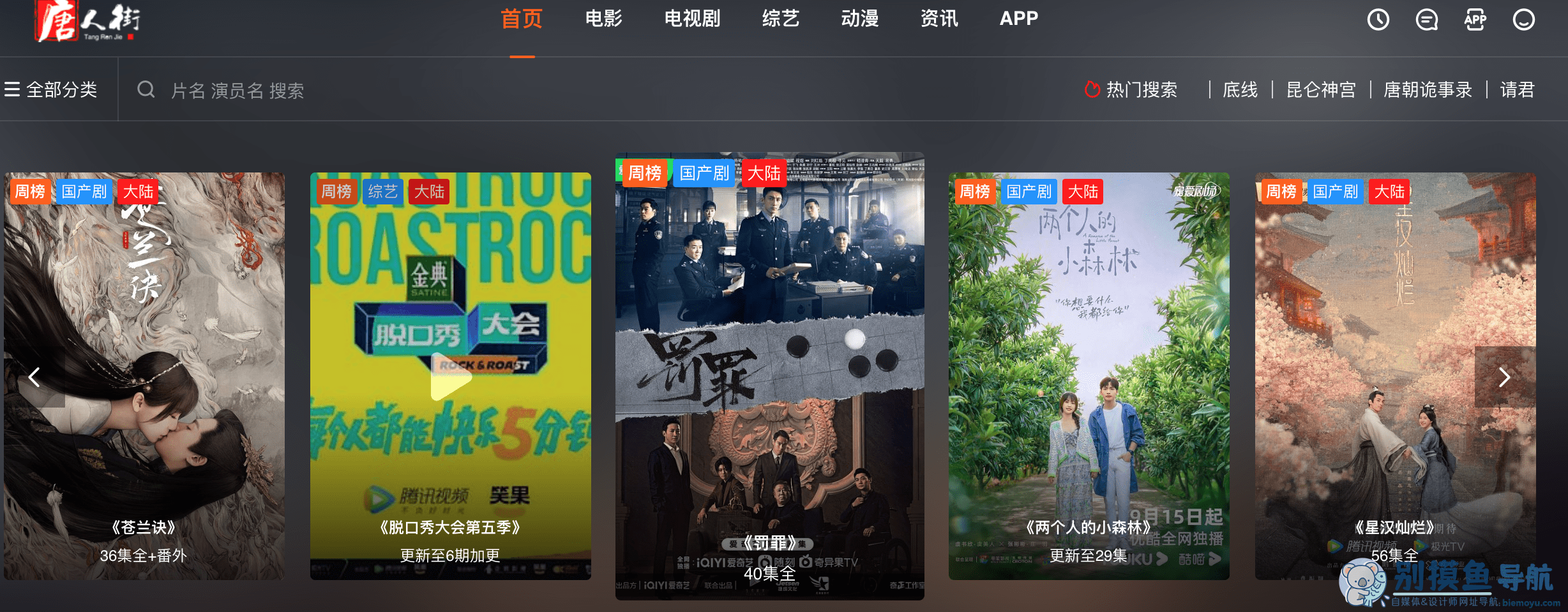Image resolution: width=1568 pixels, height=612 pixels.
Task: Switch to the 电影 tab
Action: (603, 19)
